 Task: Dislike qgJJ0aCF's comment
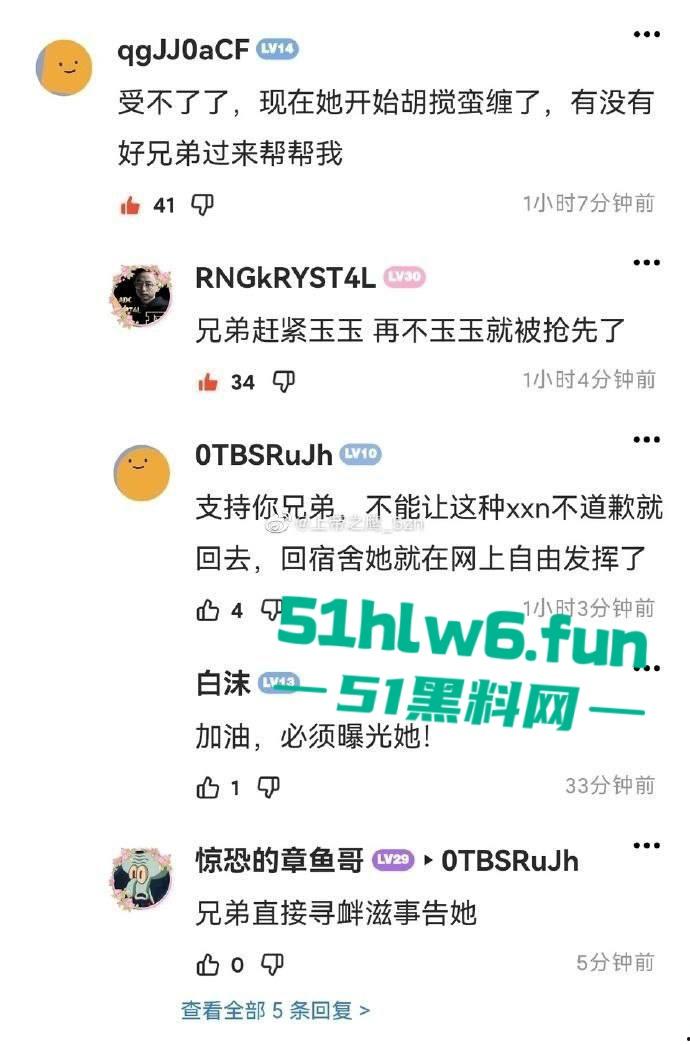tap(203, 205)
